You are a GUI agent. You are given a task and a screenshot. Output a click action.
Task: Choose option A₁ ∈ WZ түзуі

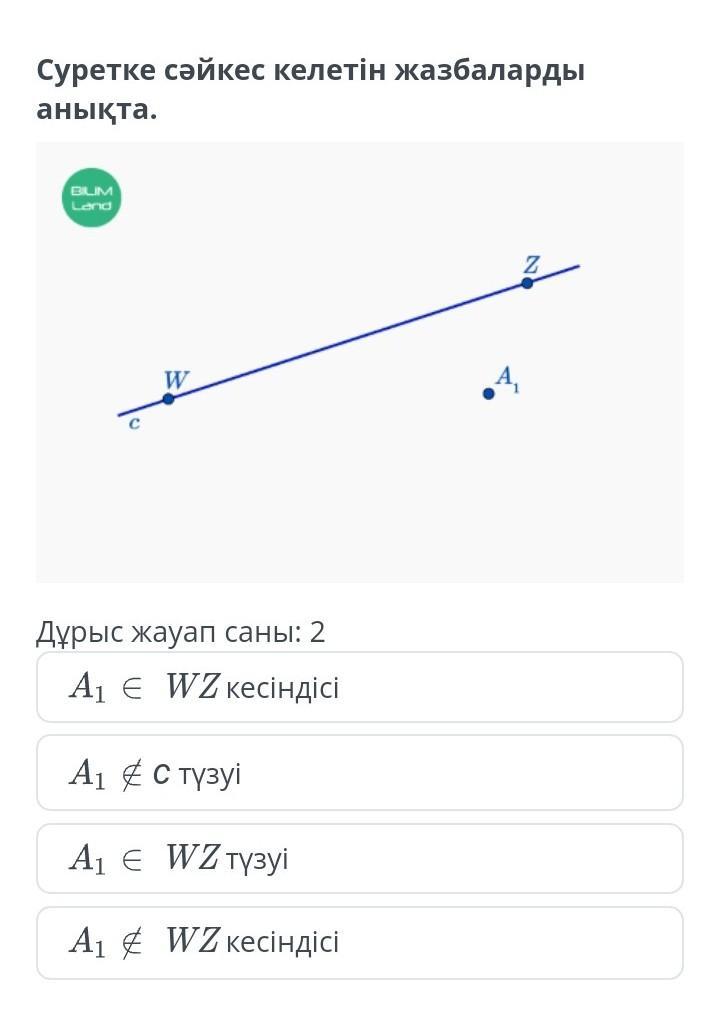click(x=360, y=858)
